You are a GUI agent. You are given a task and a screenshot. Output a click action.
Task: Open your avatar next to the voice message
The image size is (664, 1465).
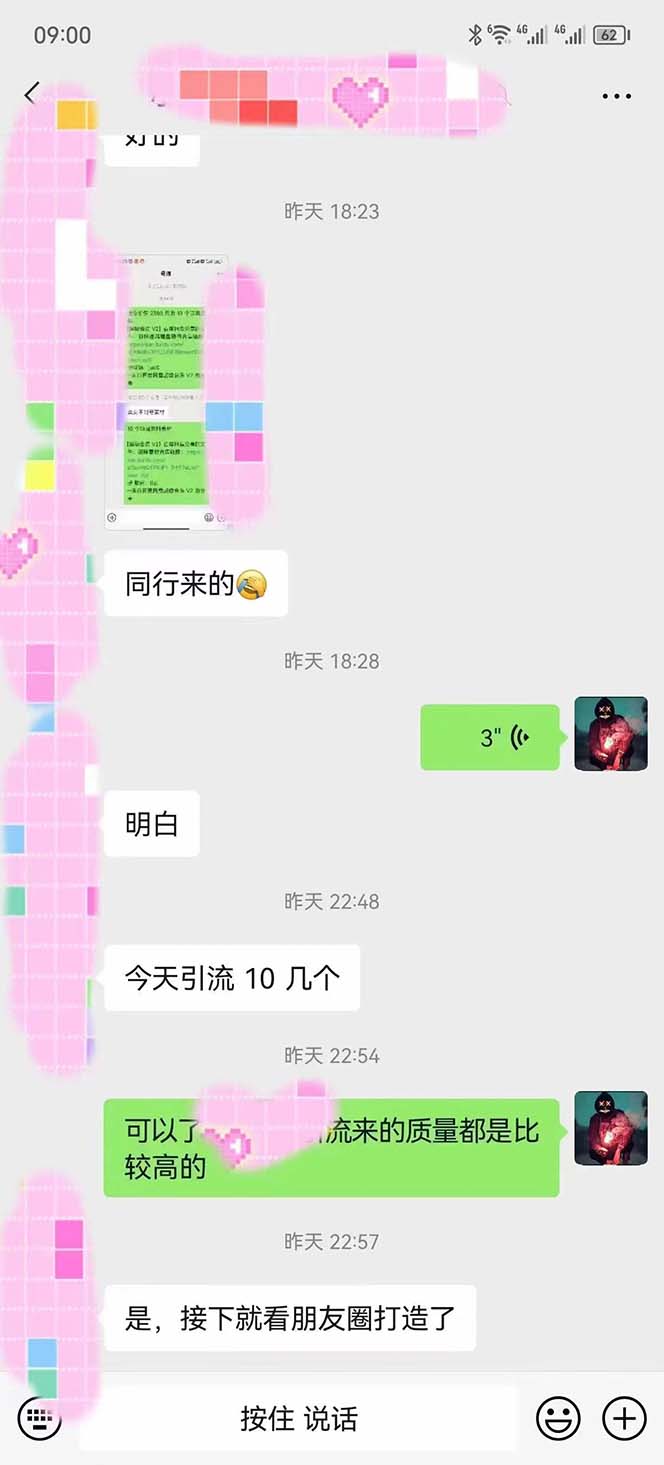pyautogui.click(x=610, y=733)
